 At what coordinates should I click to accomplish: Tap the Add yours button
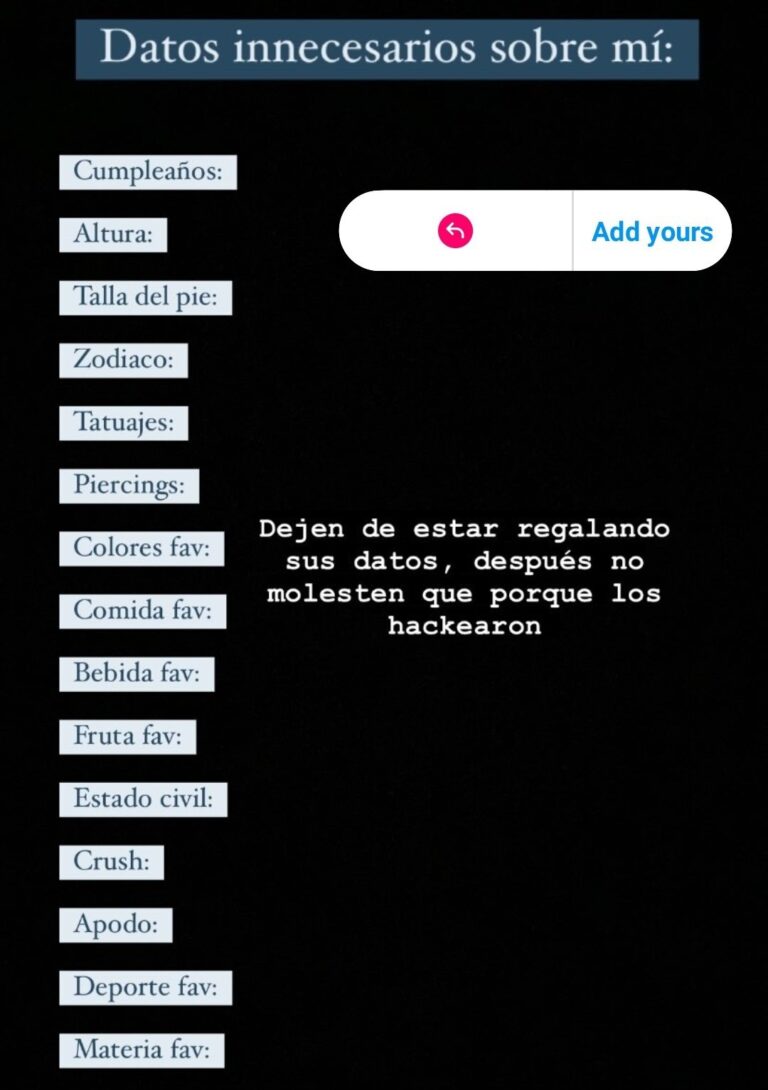point(651,230)
